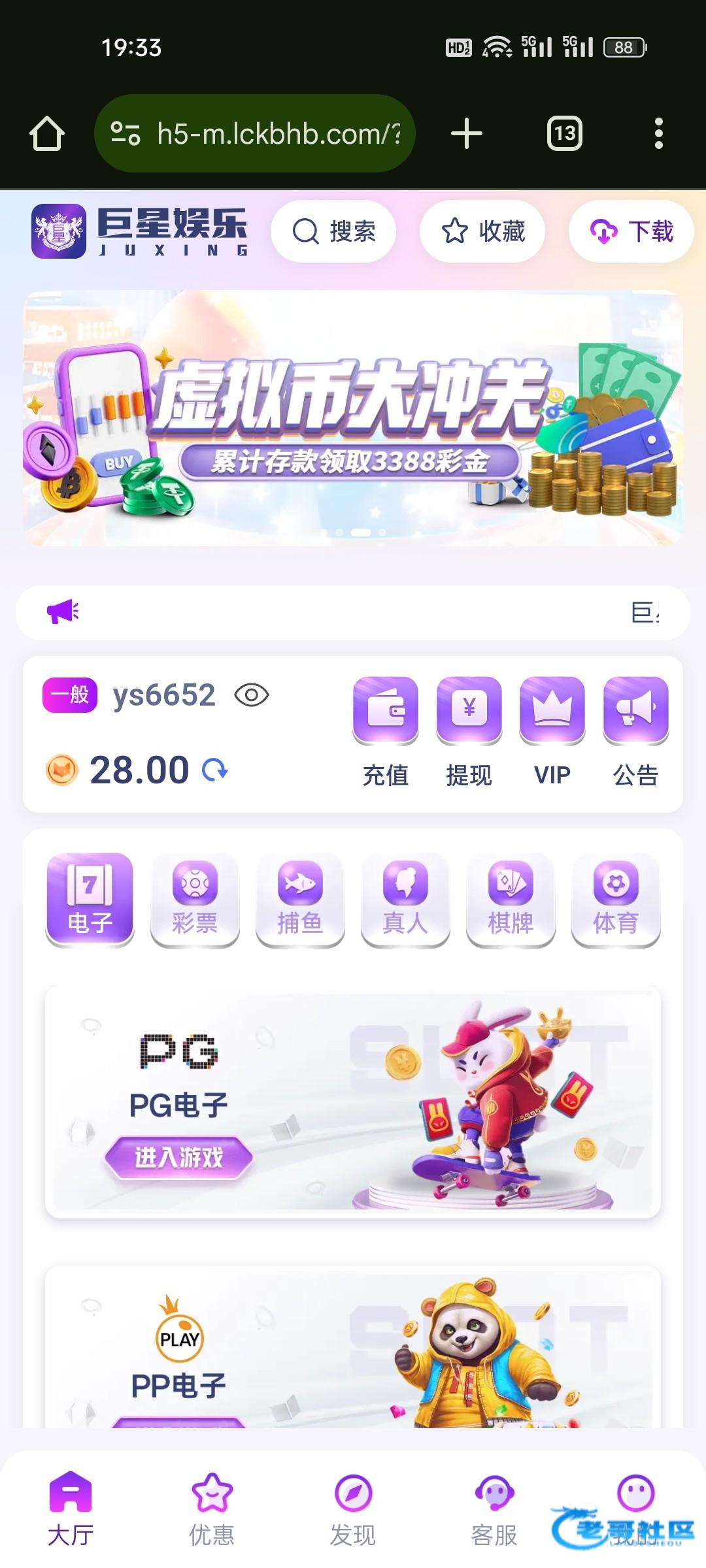Open 提现 to withdraw
This screenshot has height=1568, width=706.
click(x=469, y=732)
